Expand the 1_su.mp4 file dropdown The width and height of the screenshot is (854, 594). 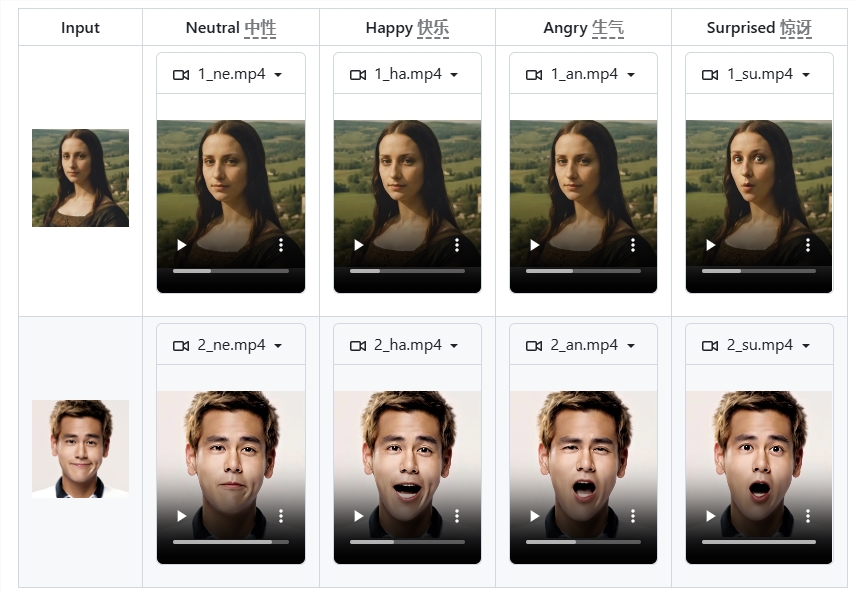[x=759, y=75]
